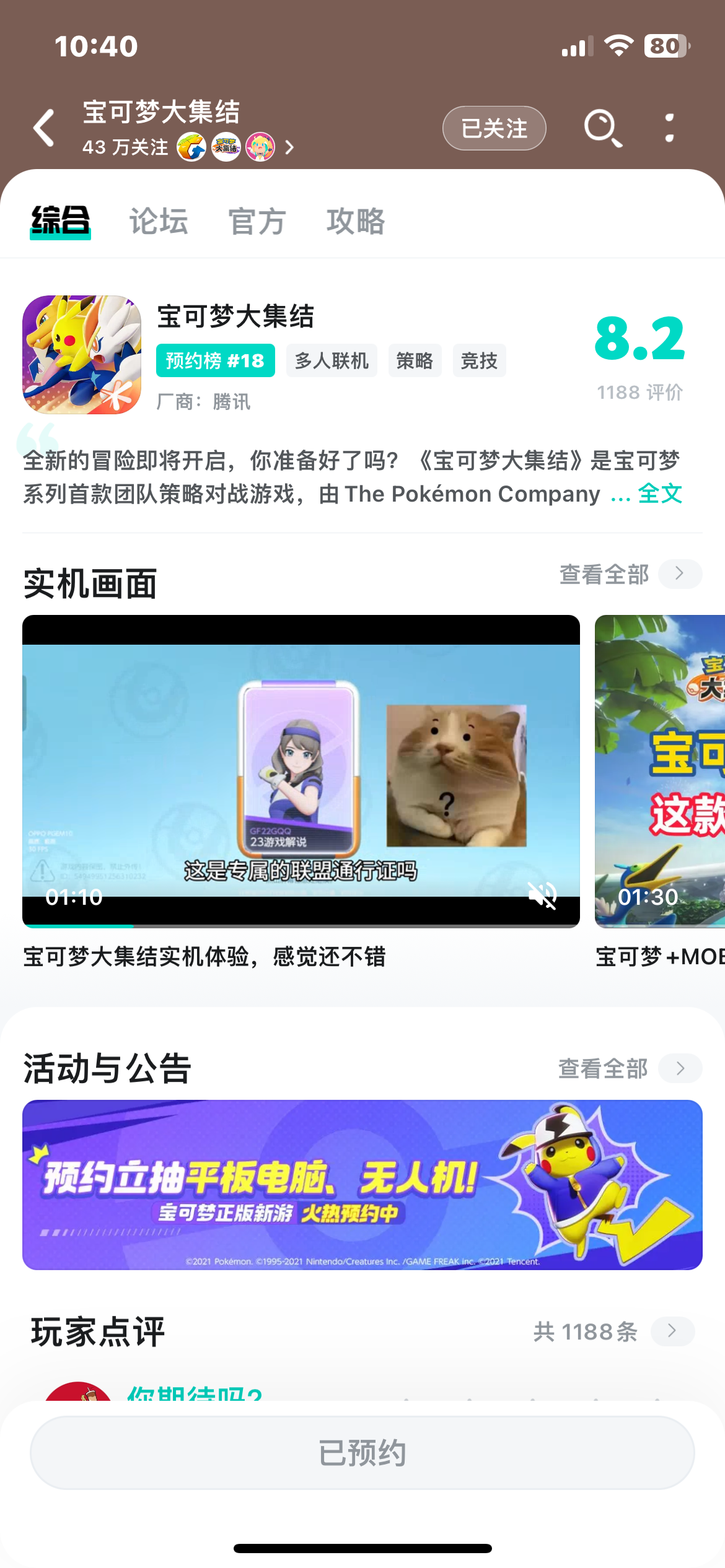Tap the arrow beside the follower avatars
The height and width of the screenshot is (1568, 725).
pyautogui.click(x=289, y=147)
